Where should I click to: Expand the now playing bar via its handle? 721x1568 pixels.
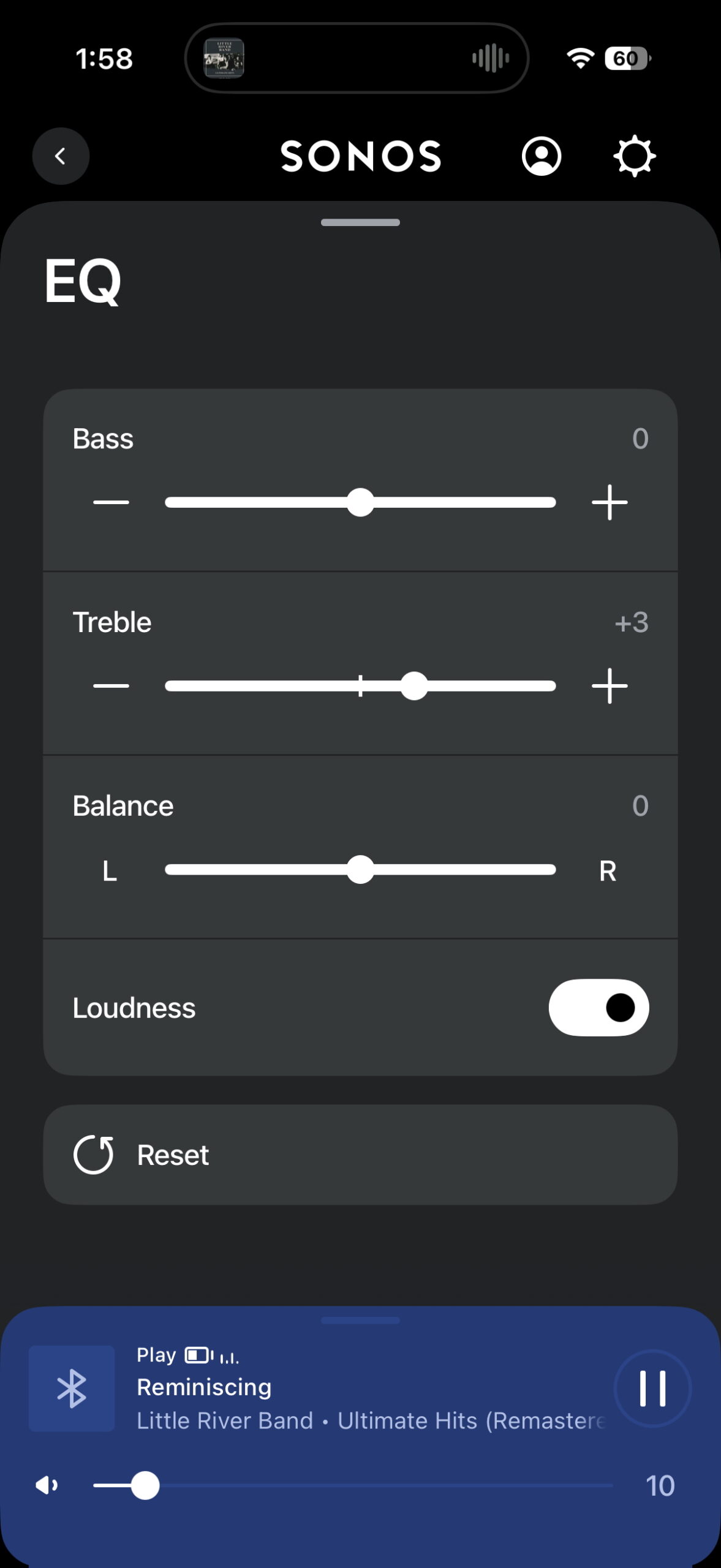click(x=360, y=1321)
